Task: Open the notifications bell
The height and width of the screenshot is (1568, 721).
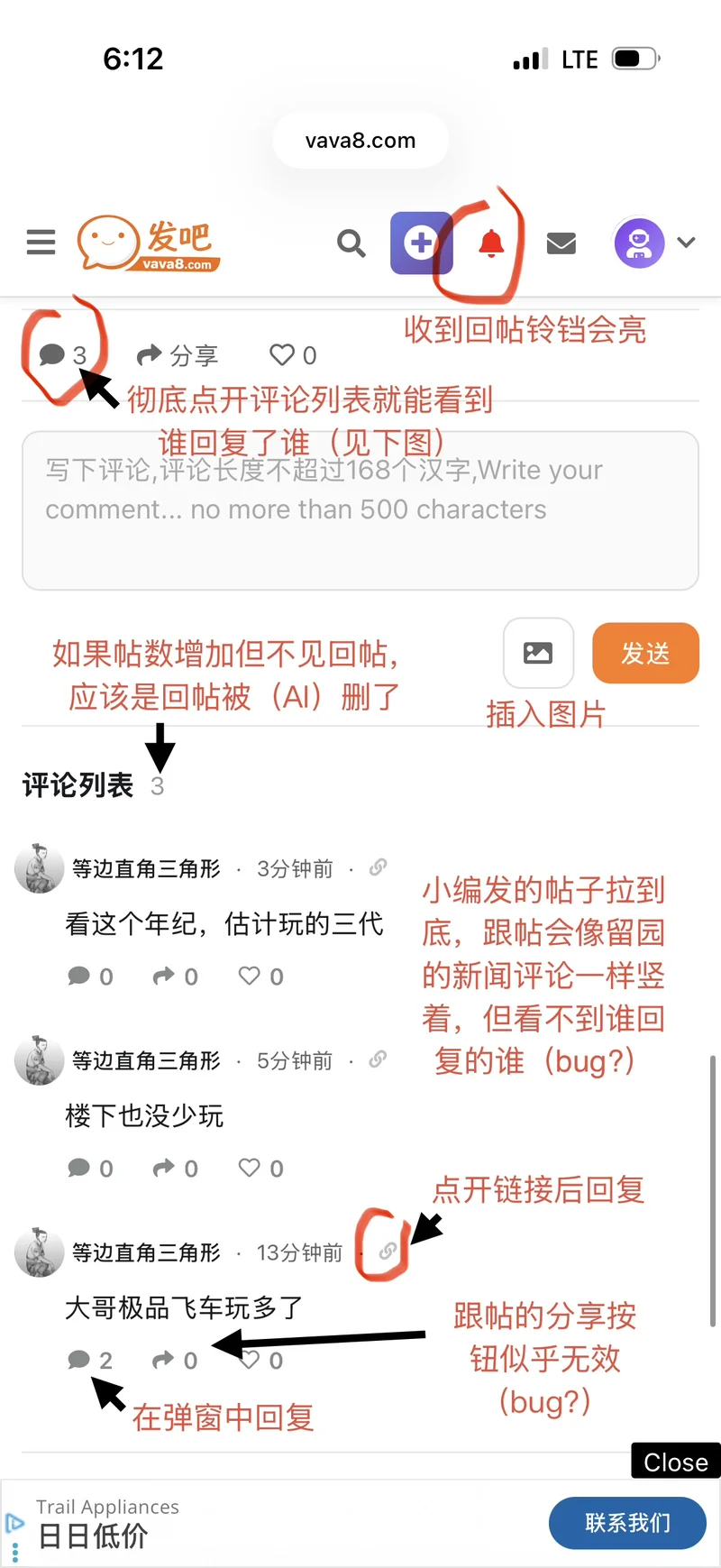Action: pos(491,243)
